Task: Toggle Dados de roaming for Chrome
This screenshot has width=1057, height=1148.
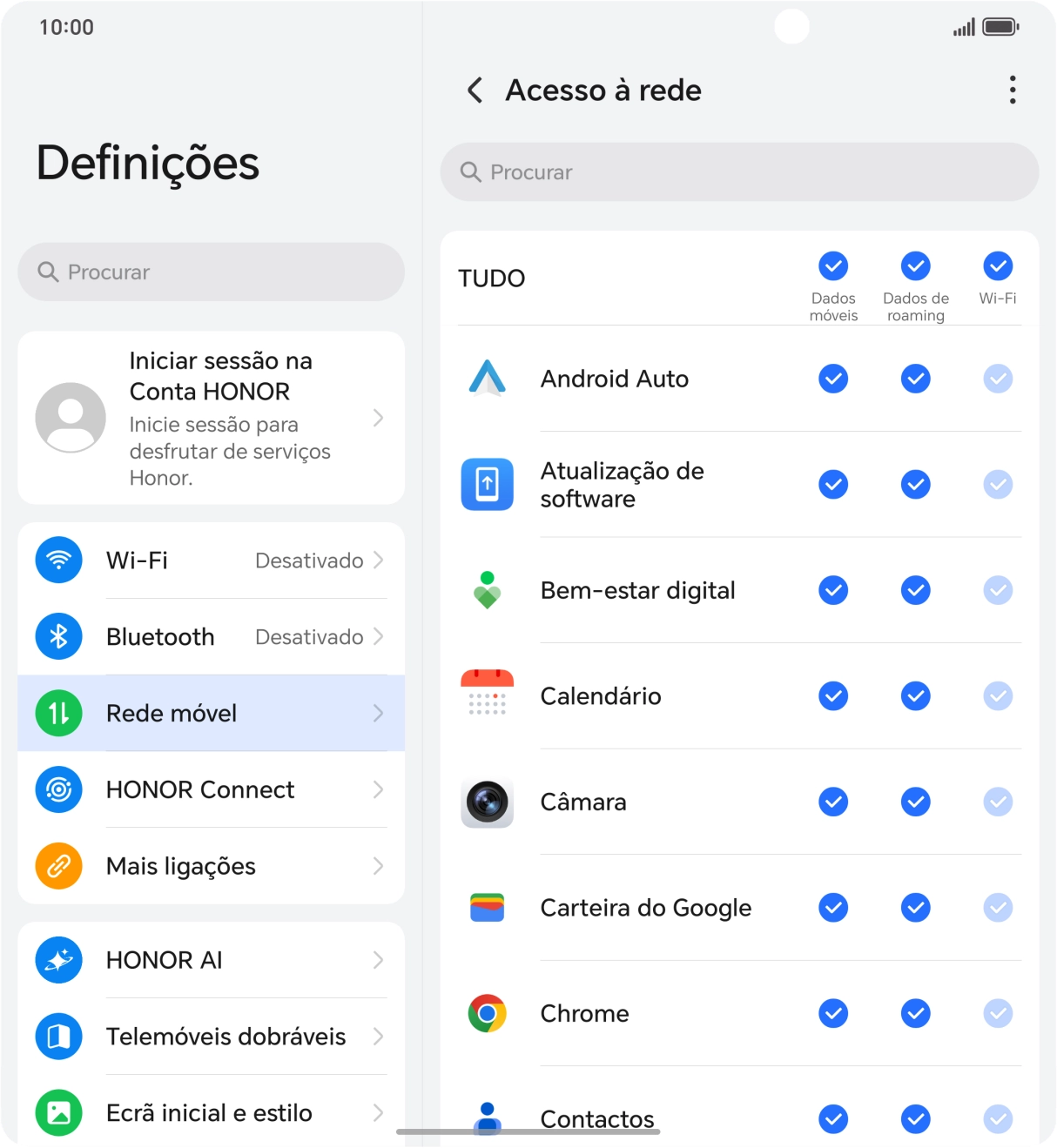Action: tap(915, 1013)
